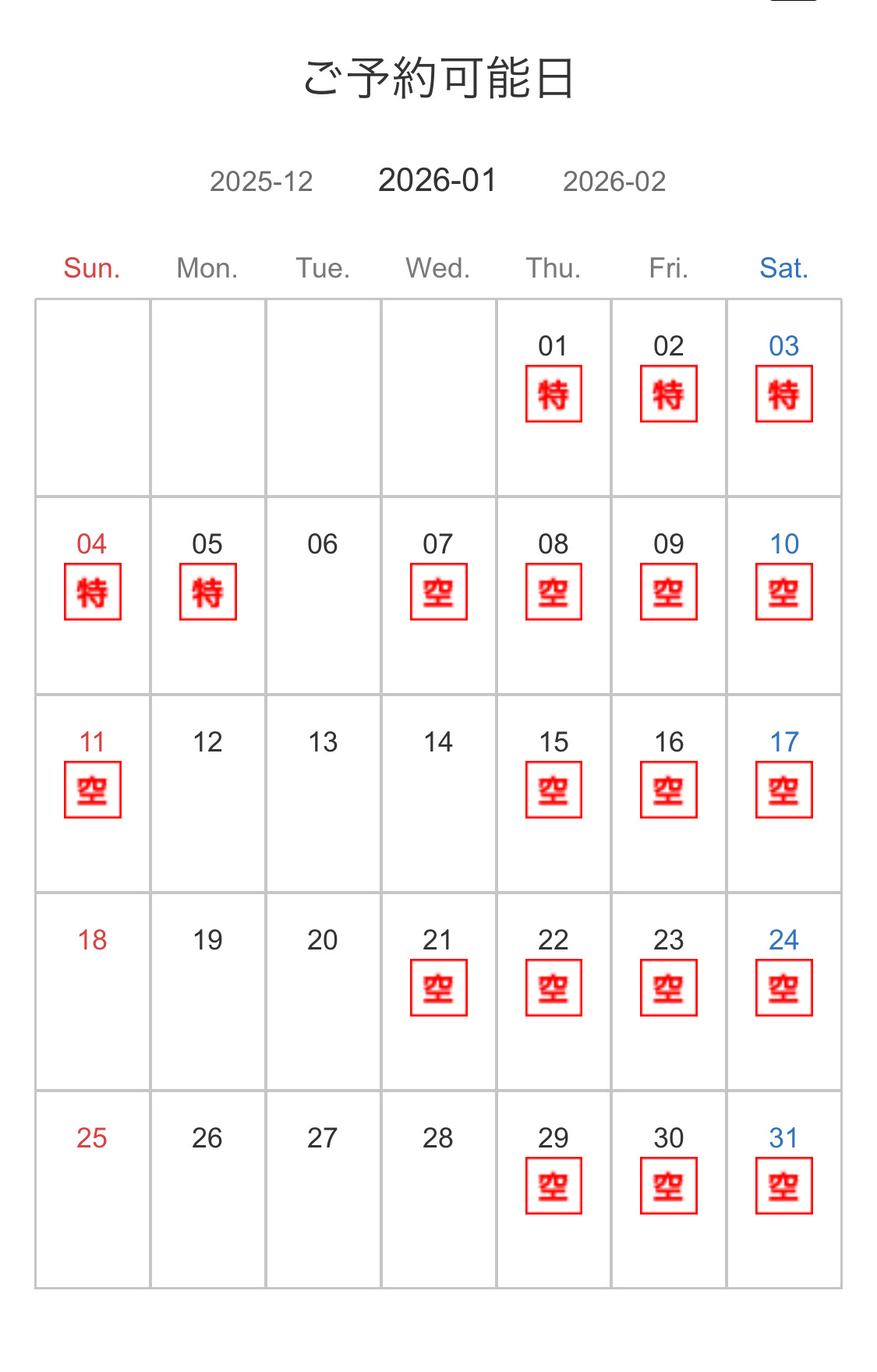Go to next month 2026-02
Screen dimensions: 877x1372
pos(614,182)
